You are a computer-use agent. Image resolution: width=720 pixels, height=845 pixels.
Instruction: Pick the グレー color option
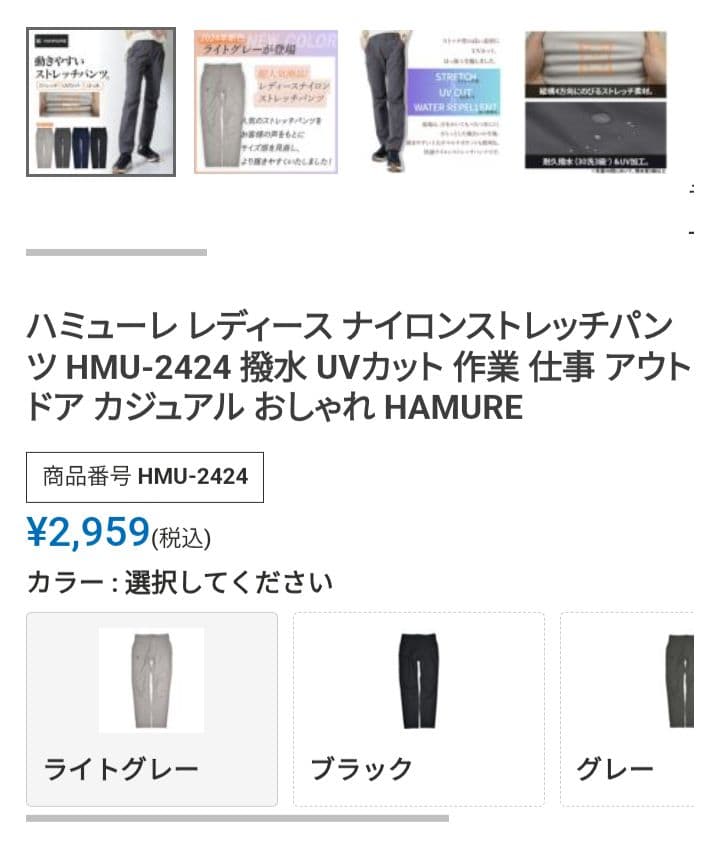click(x=628, y=709)
